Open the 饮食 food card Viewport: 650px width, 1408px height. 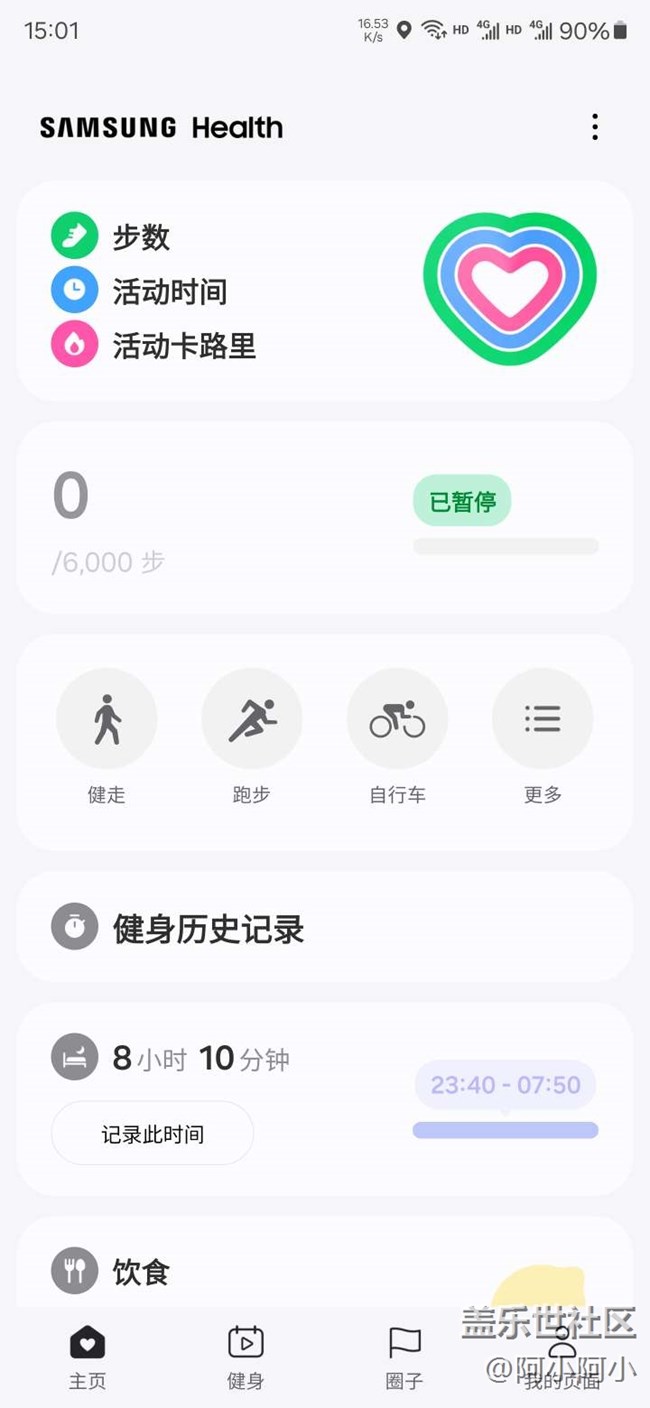tap(325, 1270)
